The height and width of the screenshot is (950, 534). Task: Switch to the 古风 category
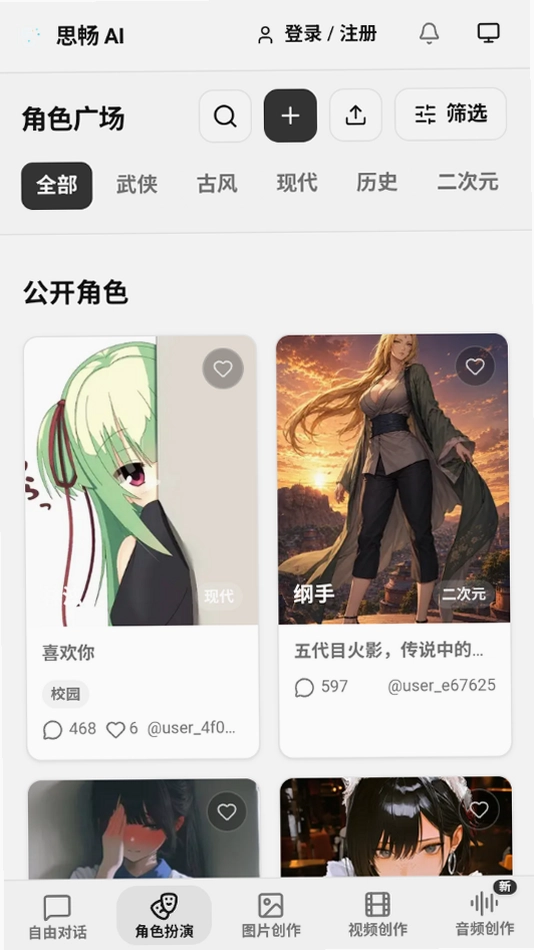[x=217, y=183]
